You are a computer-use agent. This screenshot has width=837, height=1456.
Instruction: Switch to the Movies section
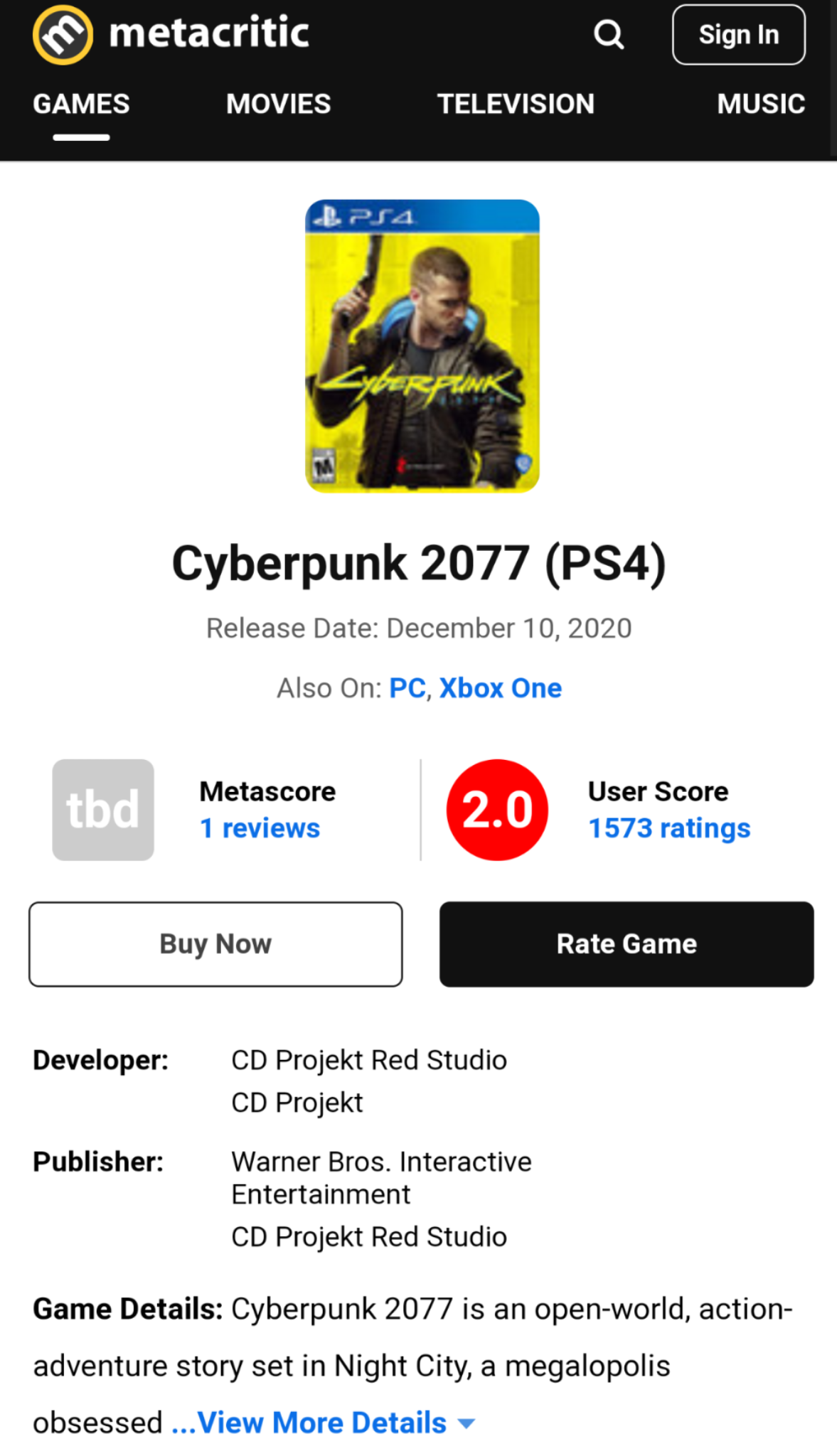[x=279, y=105]
